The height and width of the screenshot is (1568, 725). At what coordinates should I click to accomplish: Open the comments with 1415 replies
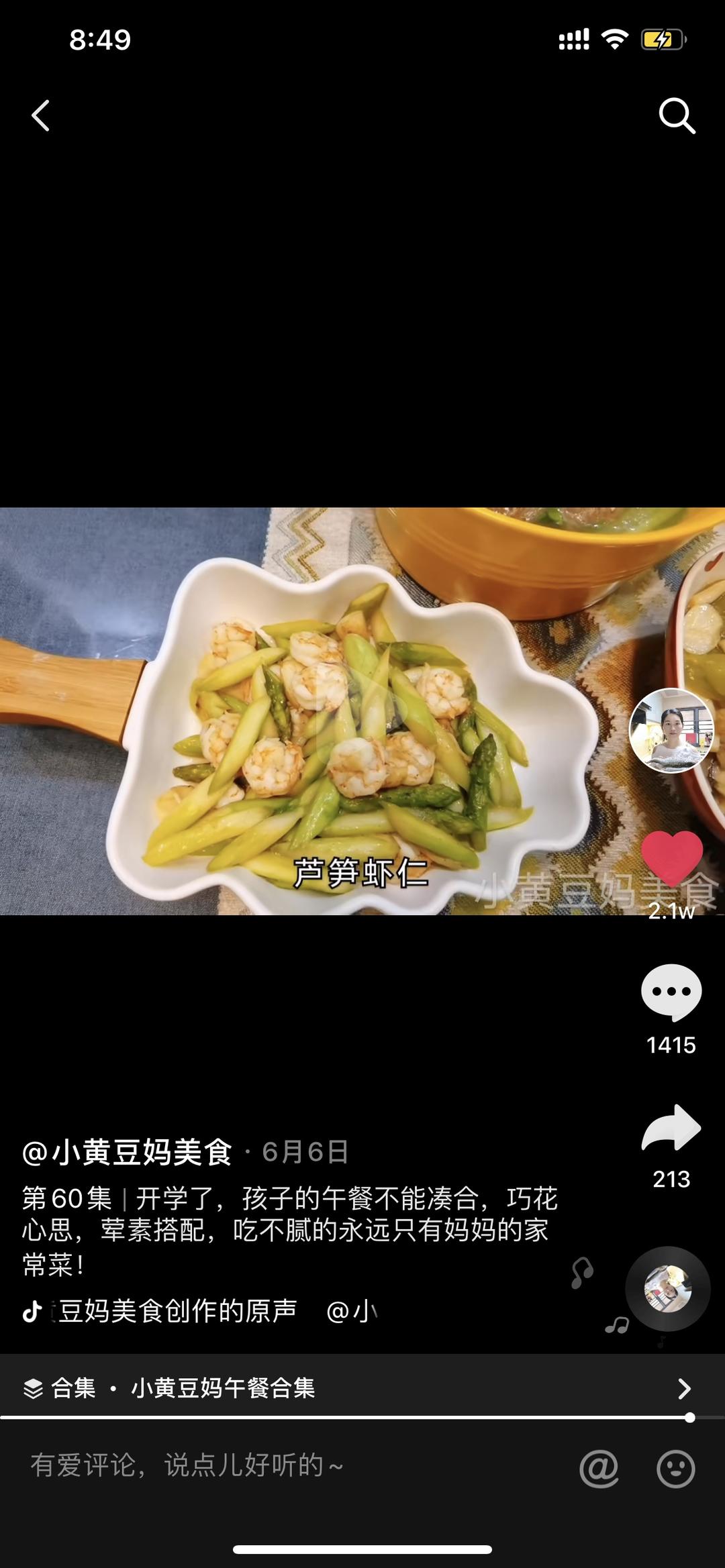671,992
